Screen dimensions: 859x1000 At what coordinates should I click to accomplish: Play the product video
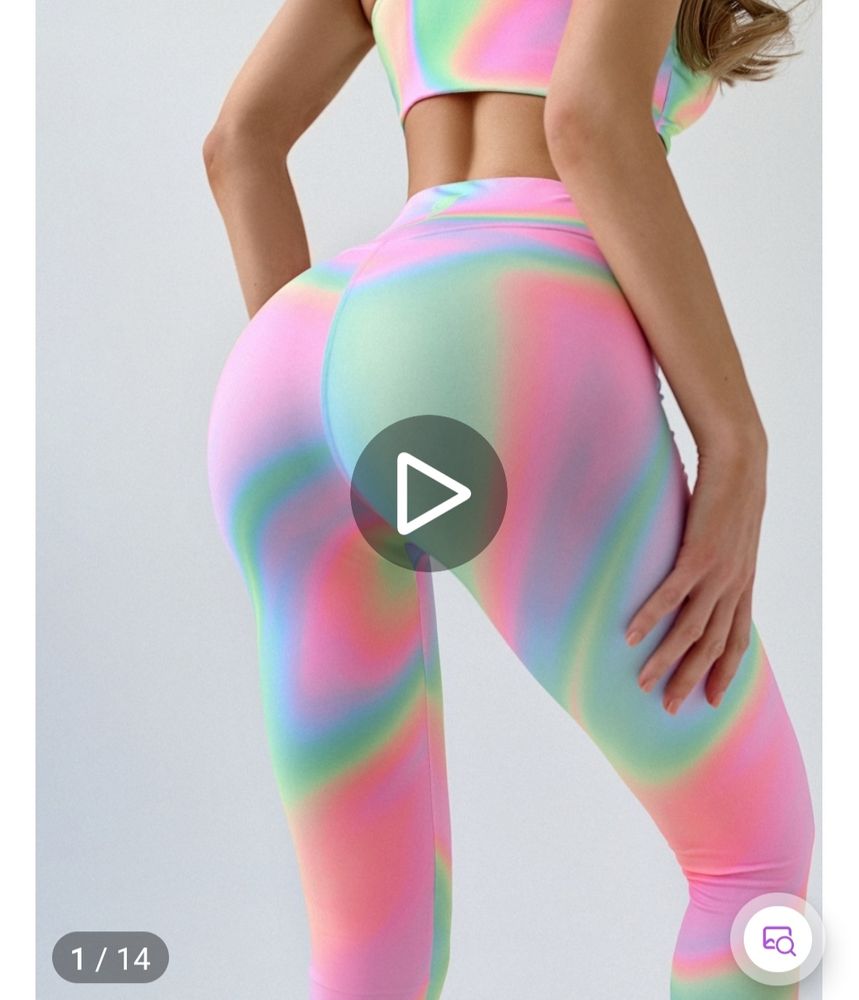[429, 493]
